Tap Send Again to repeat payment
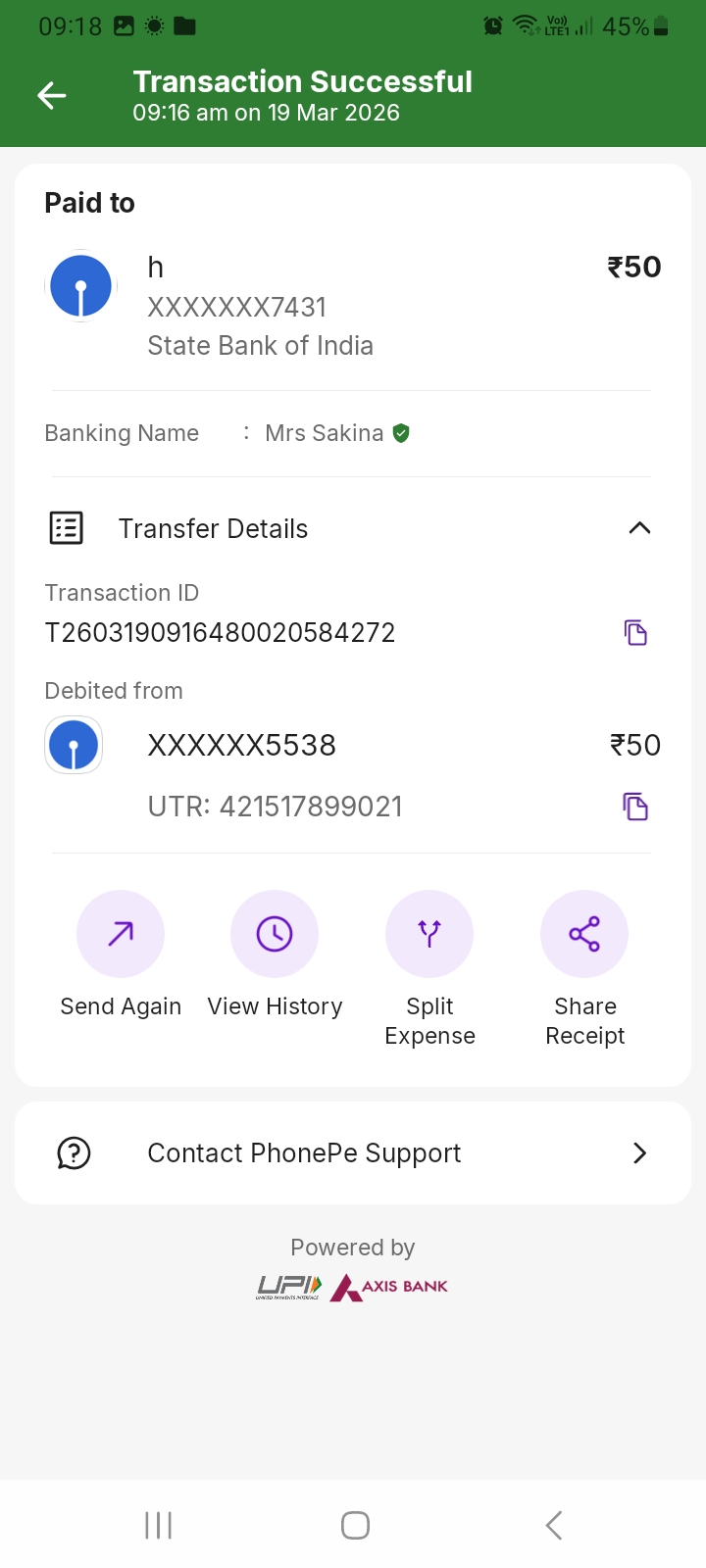706x1568 pixels. 121,934
